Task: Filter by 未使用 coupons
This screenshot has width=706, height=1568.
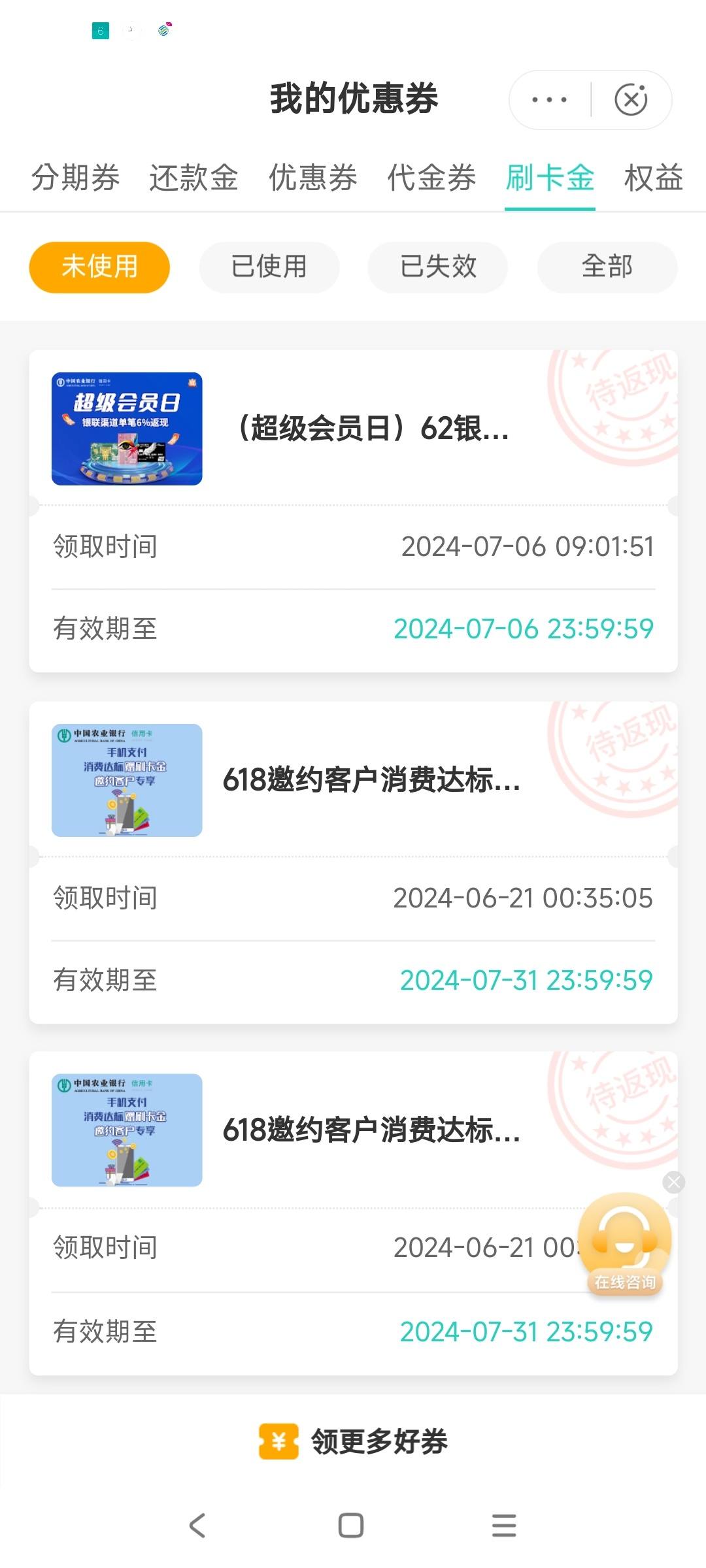Action: (99, 267)
